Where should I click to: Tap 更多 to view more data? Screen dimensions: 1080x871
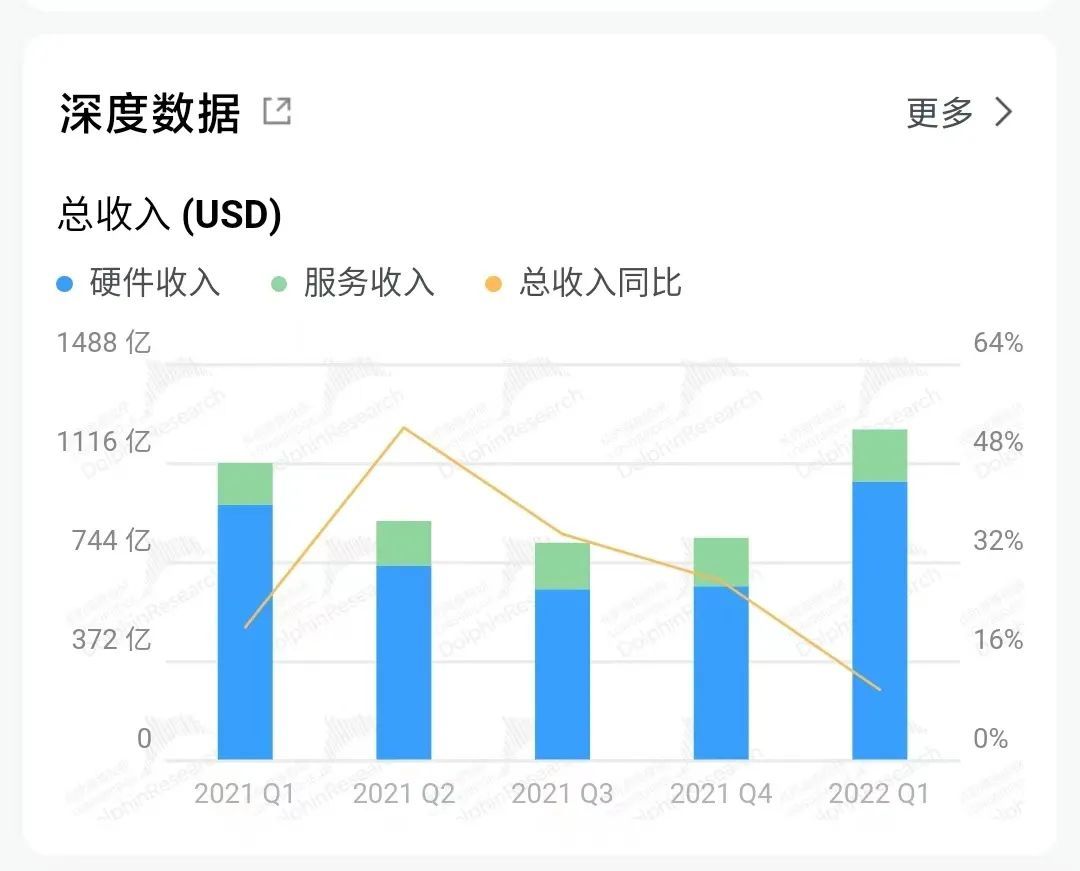[x=958, y=113]
